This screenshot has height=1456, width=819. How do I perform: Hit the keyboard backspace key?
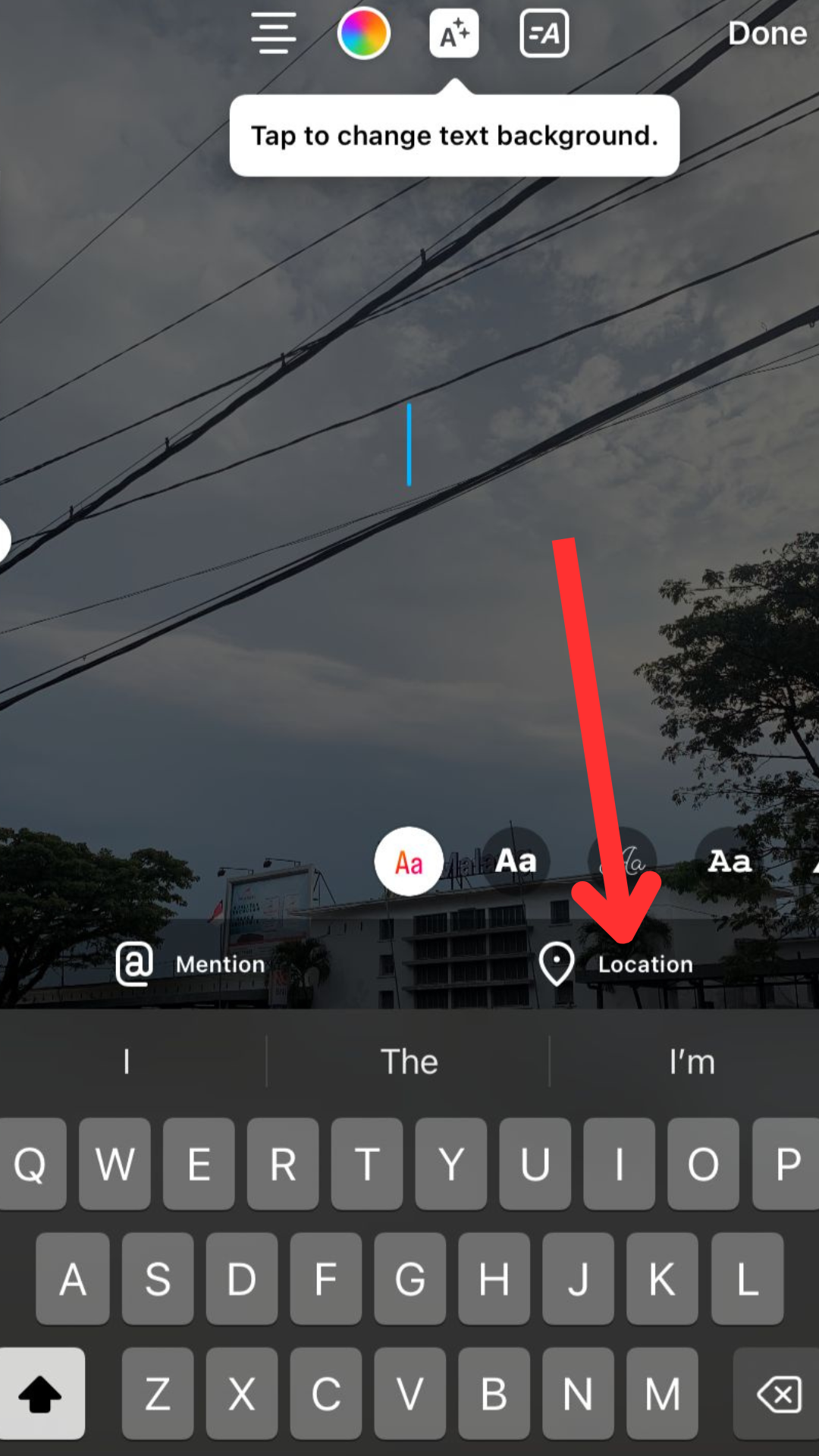pyautogui.click(x=778, y=1394)
